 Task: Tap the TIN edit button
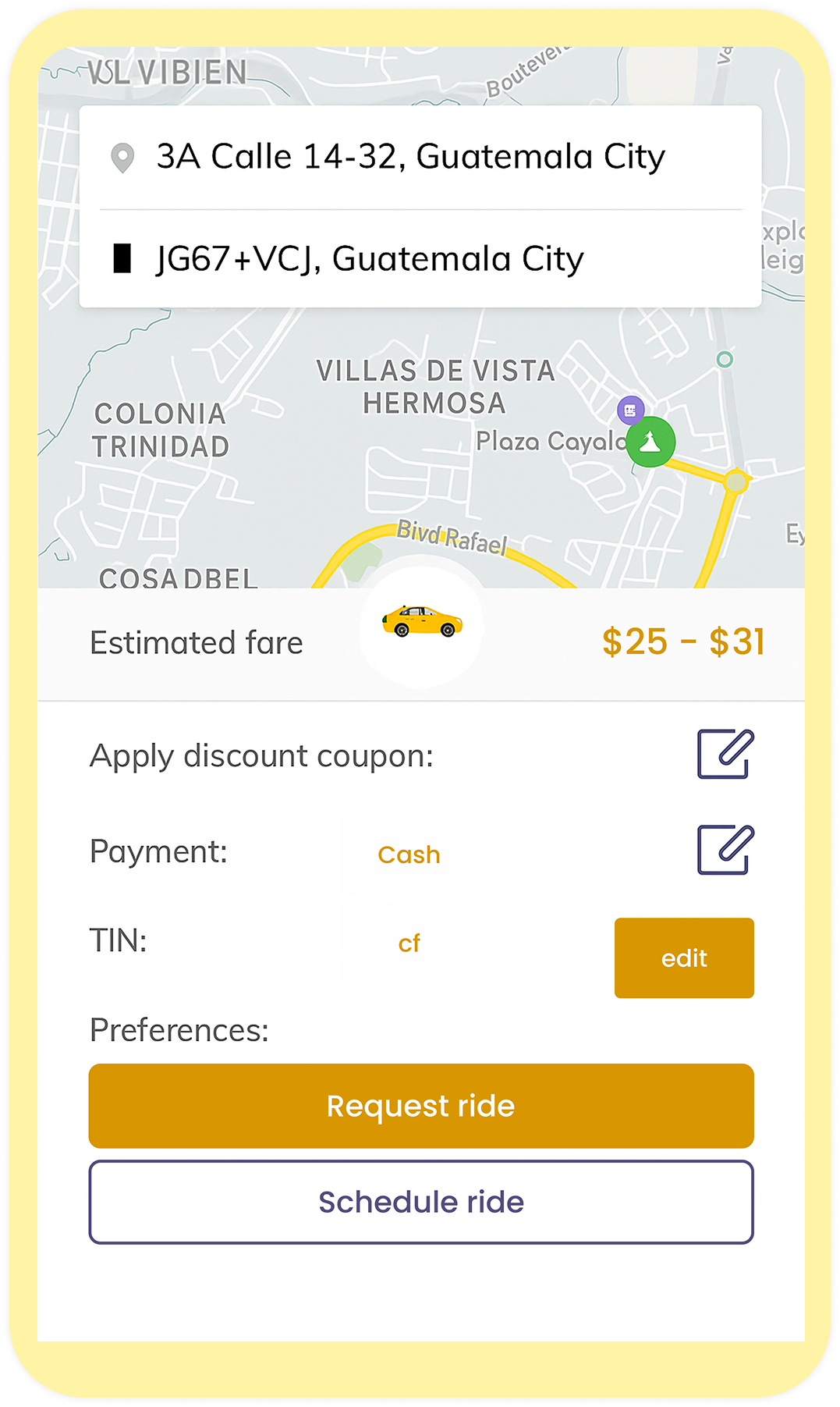tap(684, 958)
